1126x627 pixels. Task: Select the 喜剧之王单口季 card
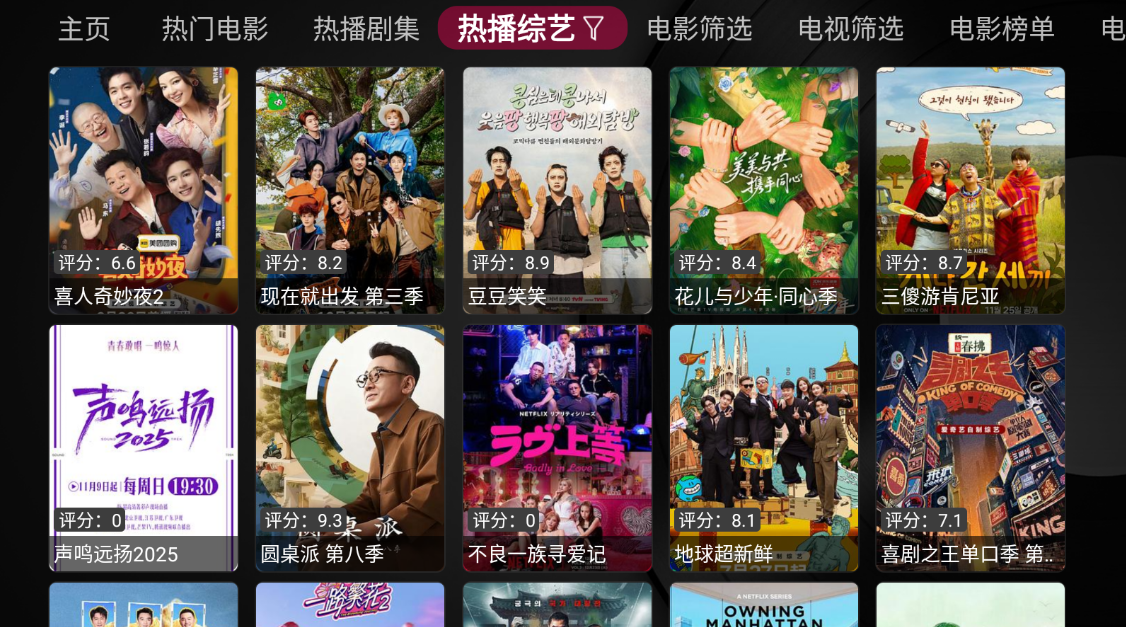[x=970, y=447]
